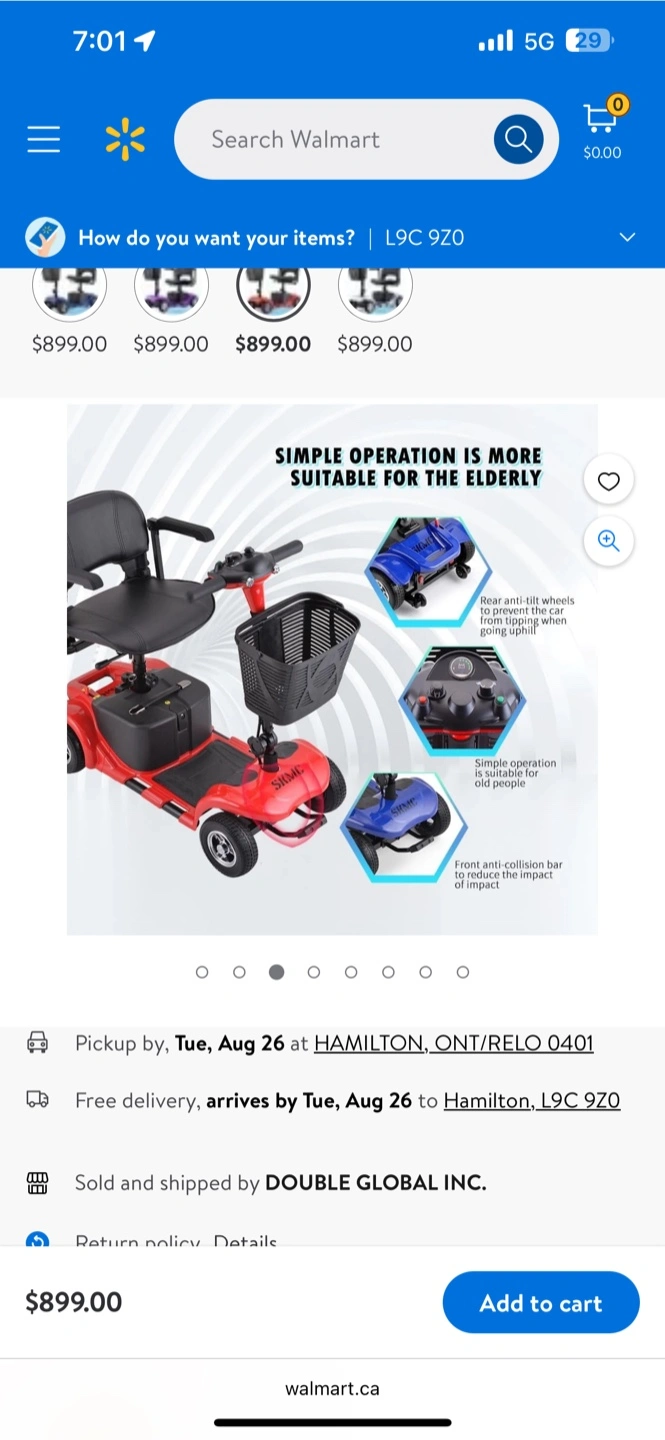The width and height of the screenshot is (665, 1440).
Task: Go to the last image page dot
Action: click(x=463, y=972)
